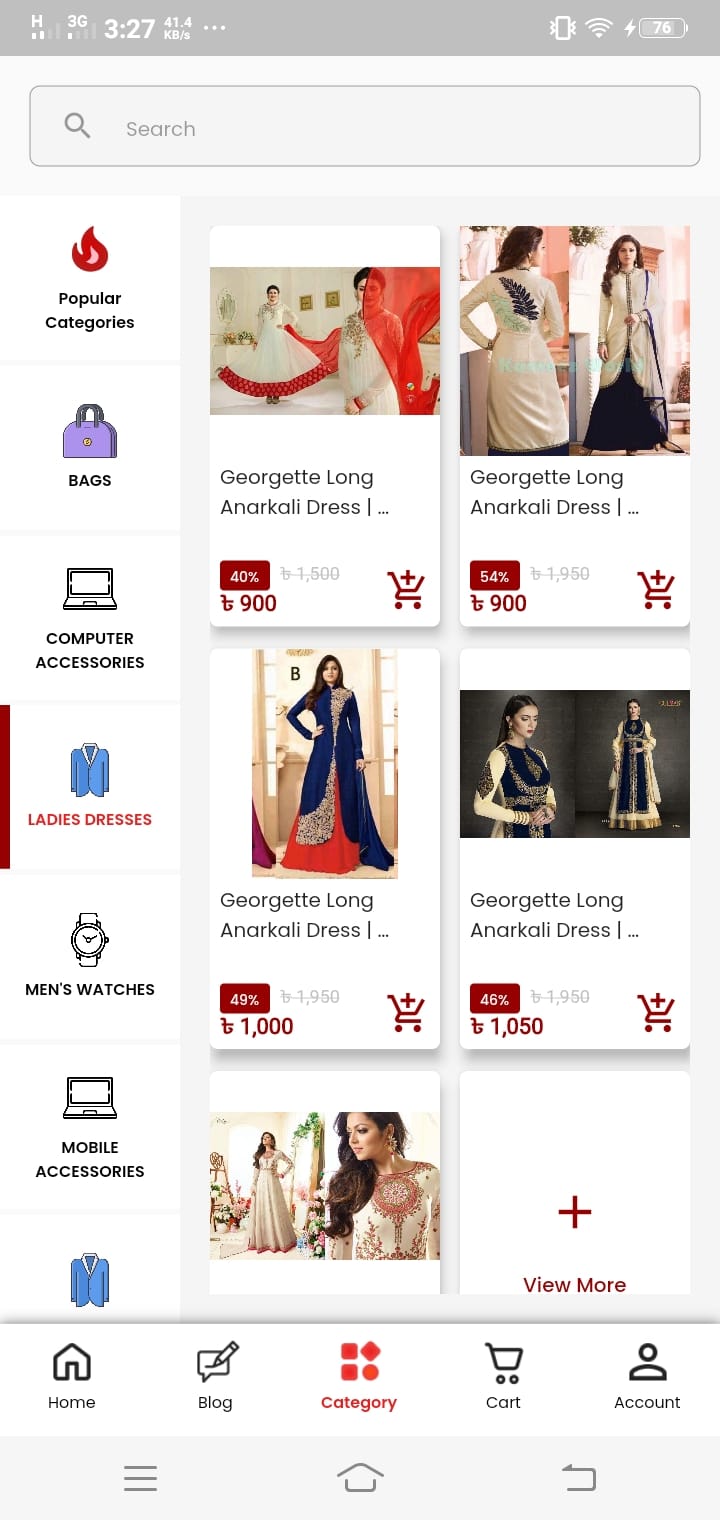Screen dimensions: 720x1520
Task: Click the add-to-cart icon on the 54% off dress
Action: (x=656, y=588)
